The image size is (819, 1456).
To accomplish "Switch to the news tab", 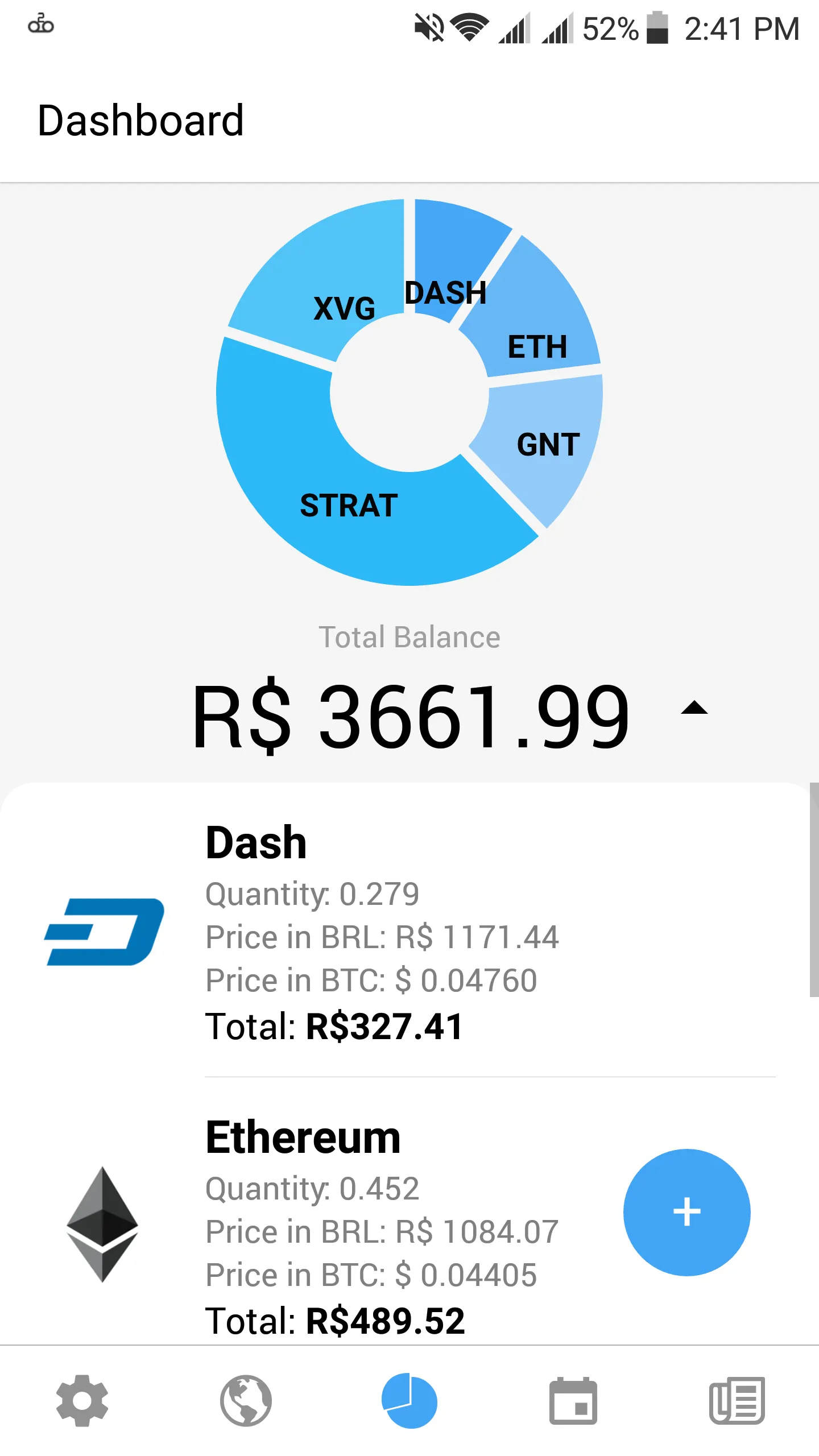I will [737, 1400].
